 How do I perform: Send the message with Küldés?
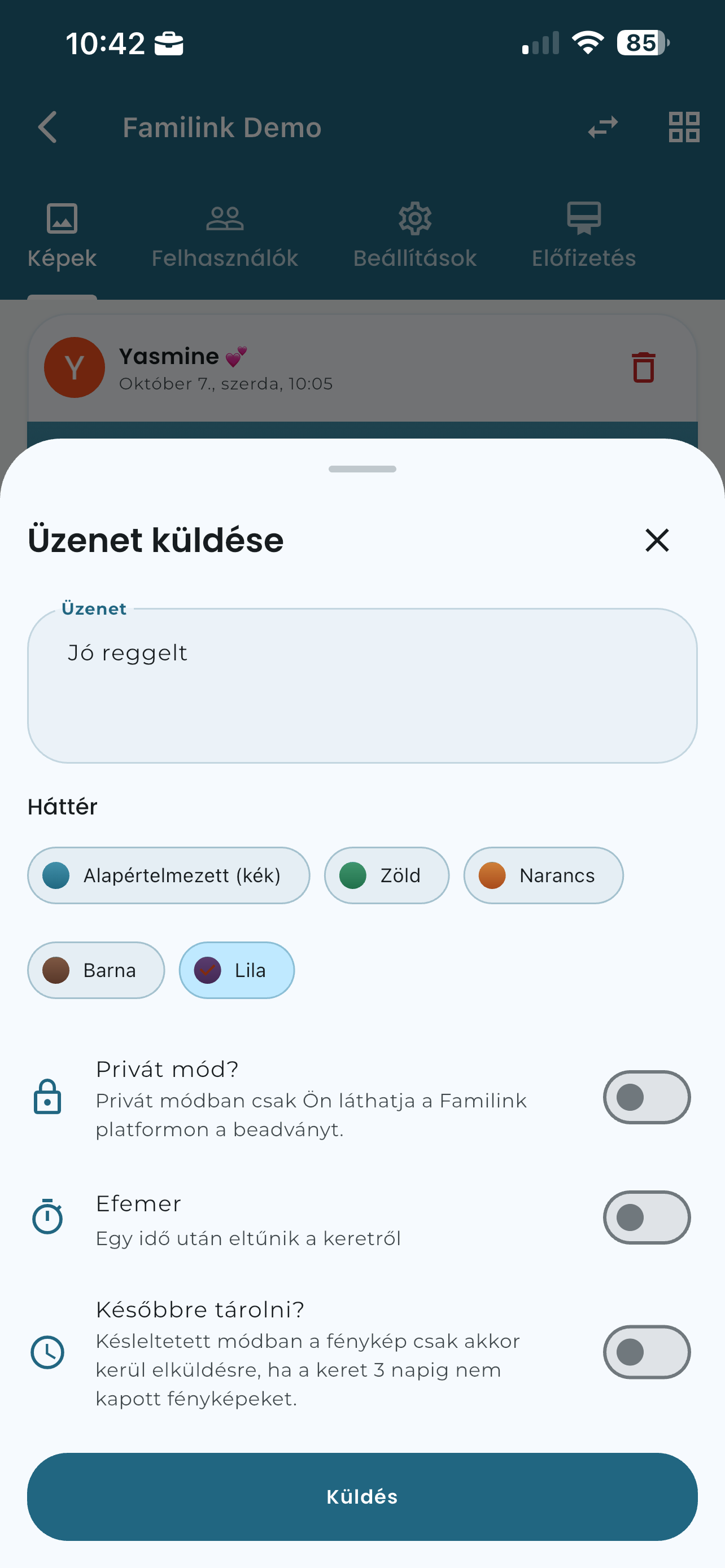(x=362, y=1497)
